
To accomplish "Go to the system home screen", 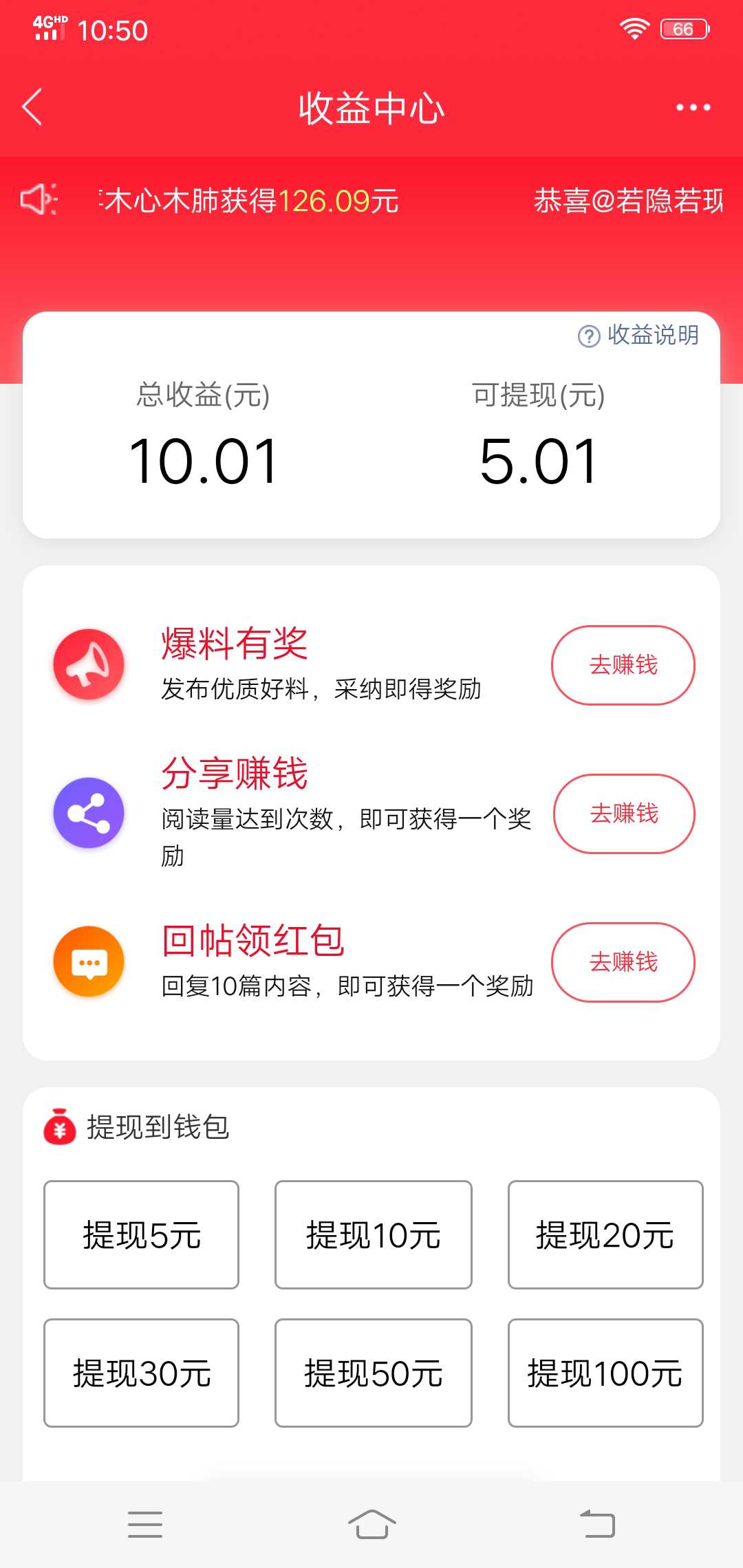I will 371,1524.
